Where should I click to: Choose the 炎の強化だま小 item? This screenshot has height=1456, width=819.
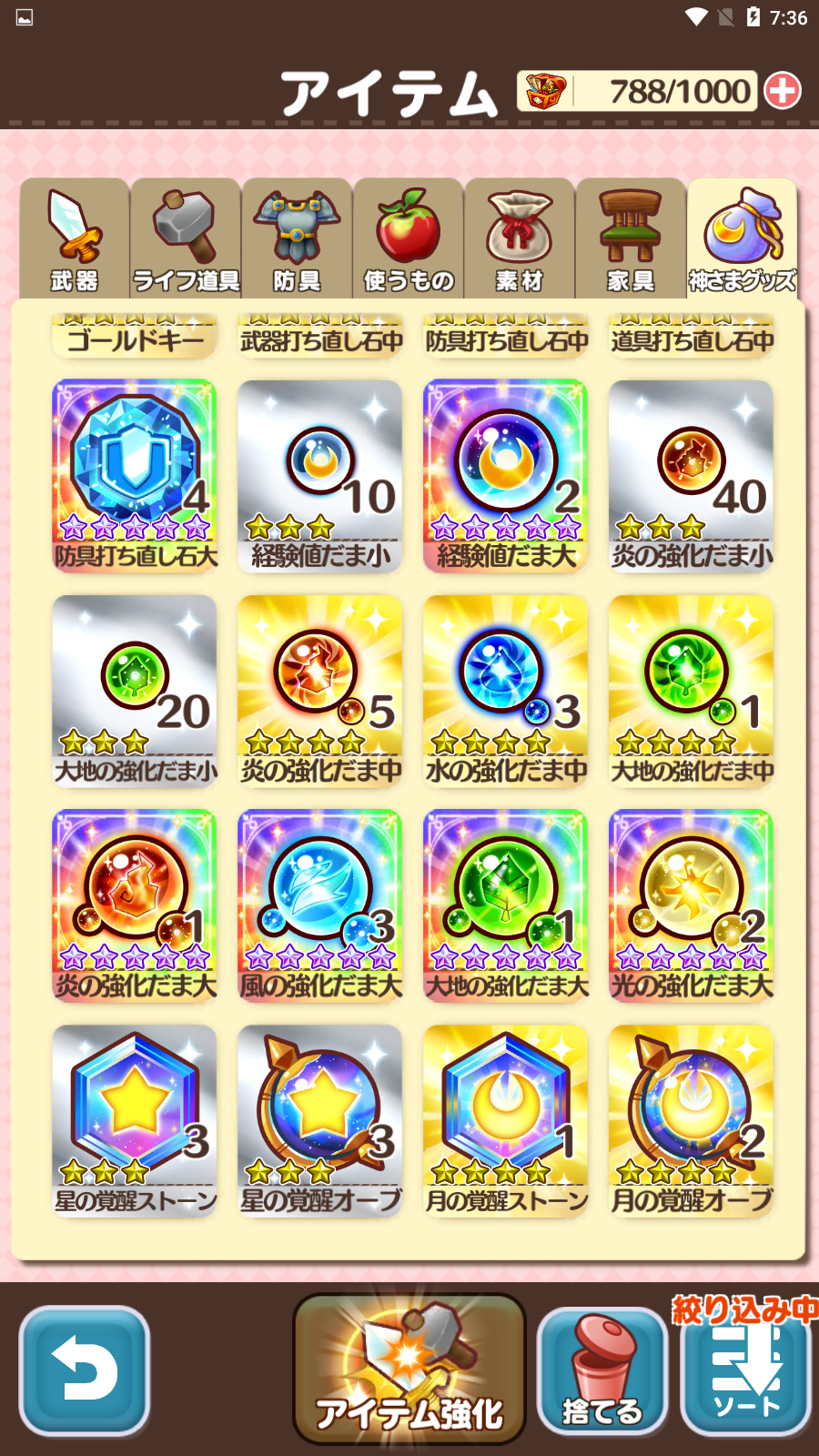pyautogui.click(x=691, y=475)
